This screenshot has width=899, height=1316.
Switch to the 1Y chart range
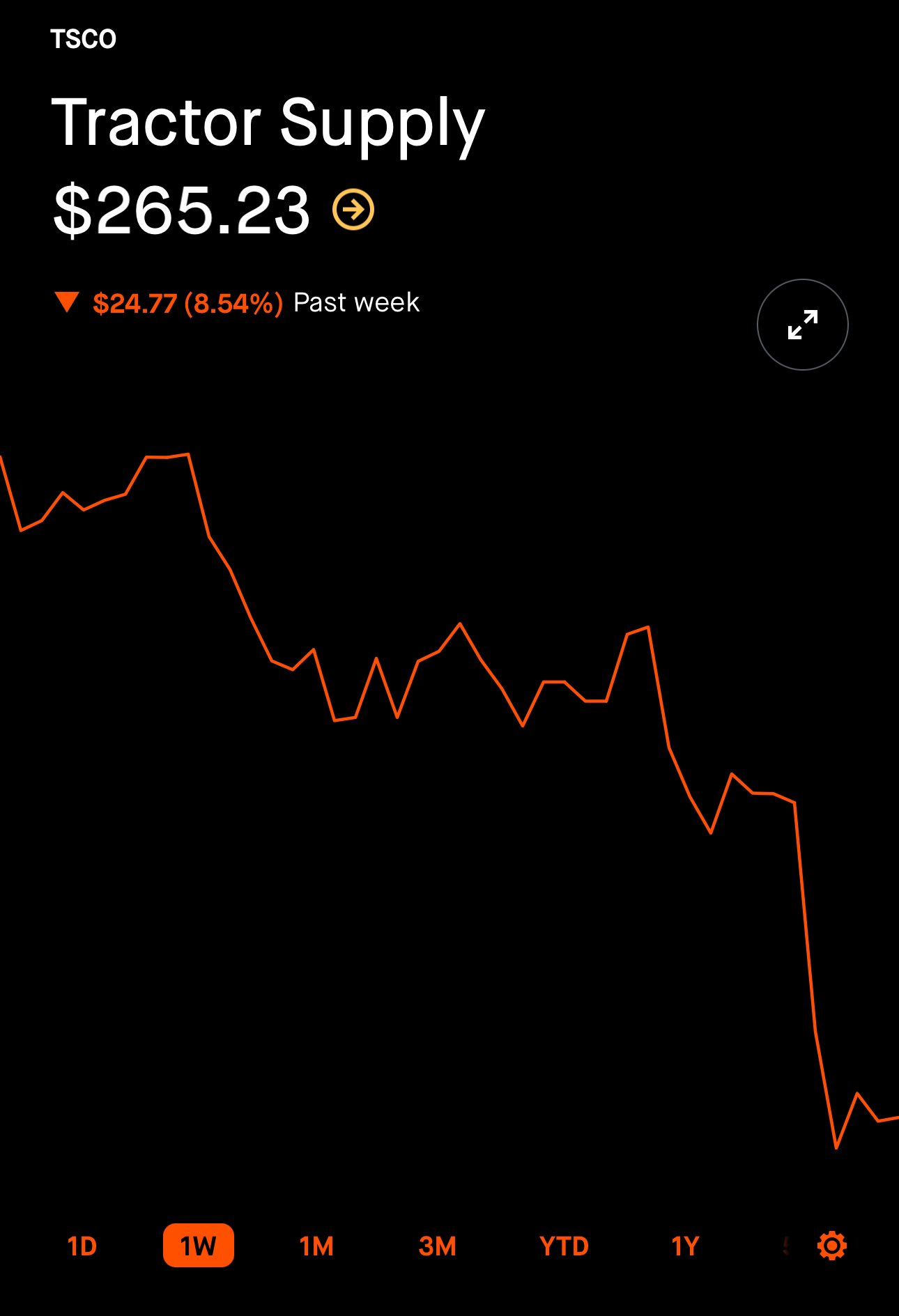(x=684, y=1246)
